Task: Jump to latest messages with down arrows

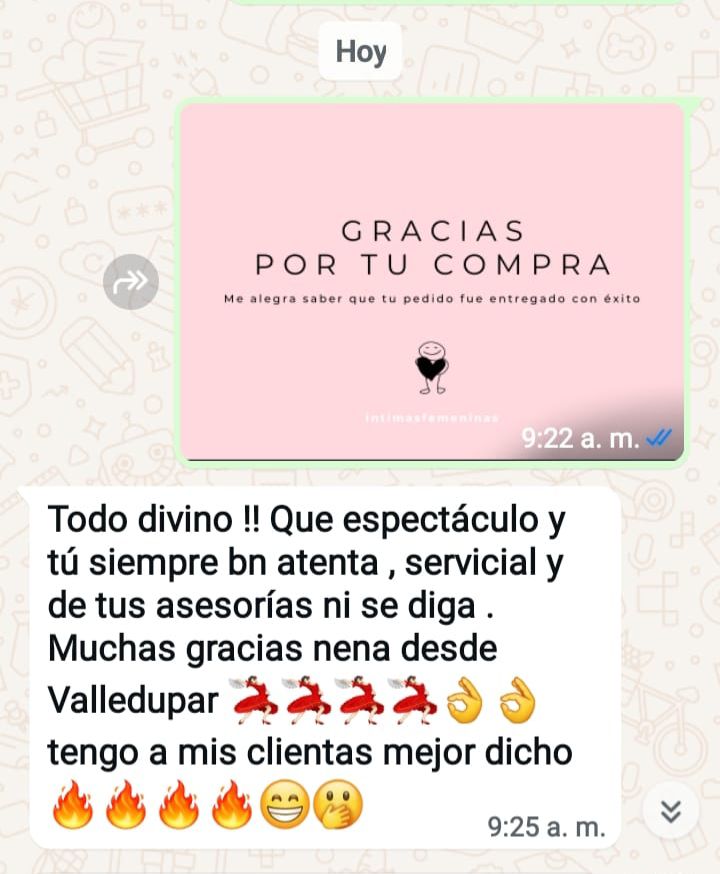Action: [x=672, y=812]
